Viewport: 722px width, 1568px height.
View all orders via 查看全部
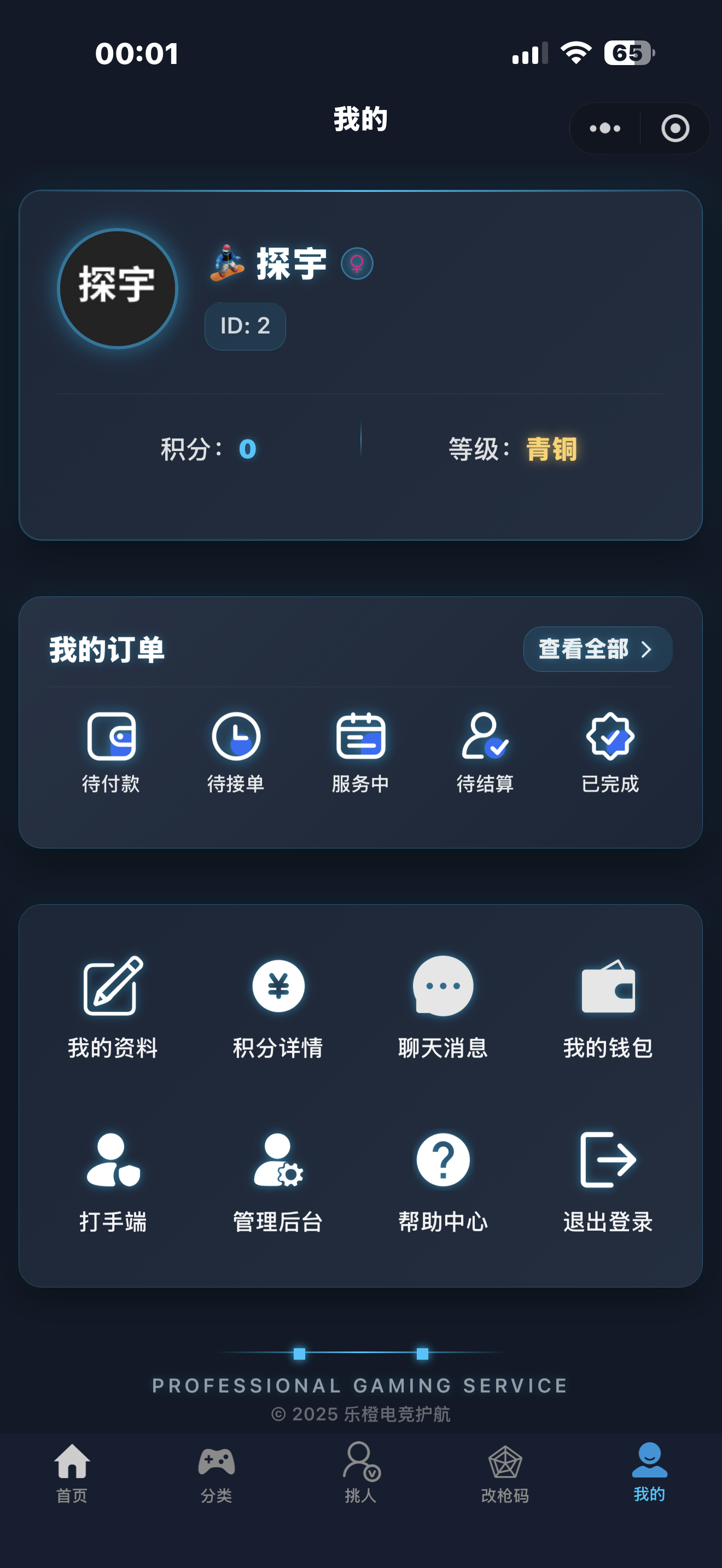click(x=597, y=649)
